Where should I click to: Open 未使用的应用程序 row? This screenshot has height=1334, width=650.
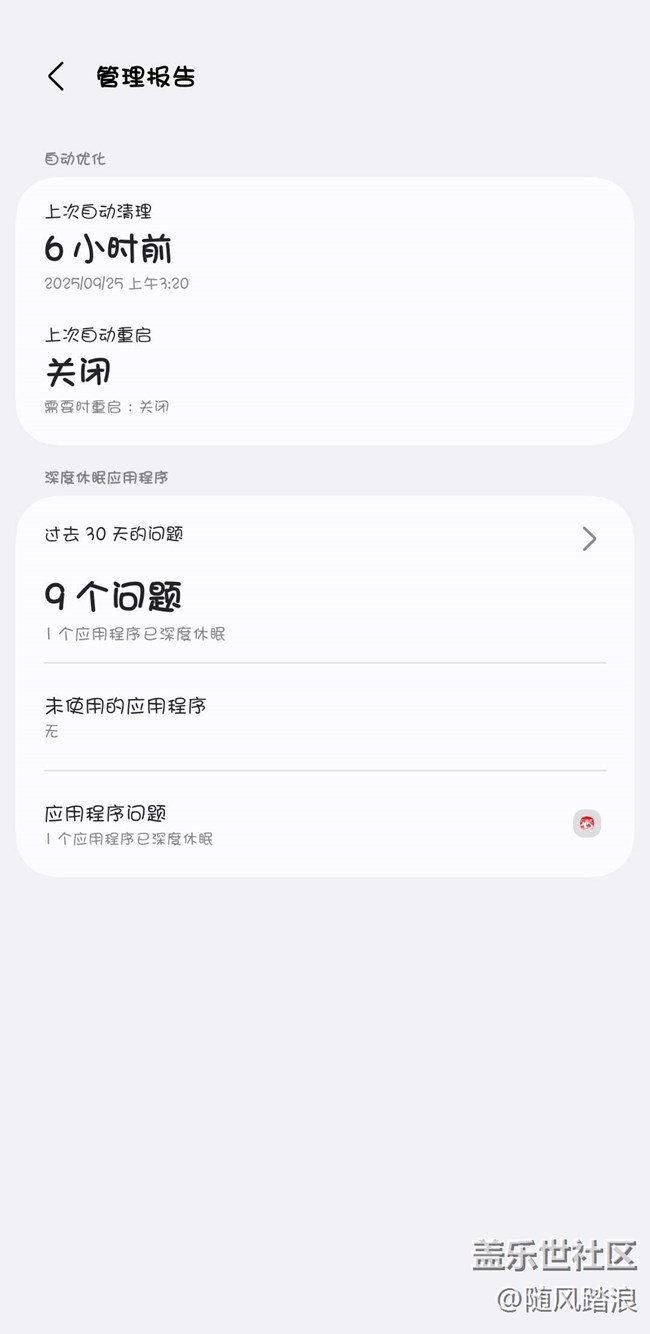click(x=324, y=716)
